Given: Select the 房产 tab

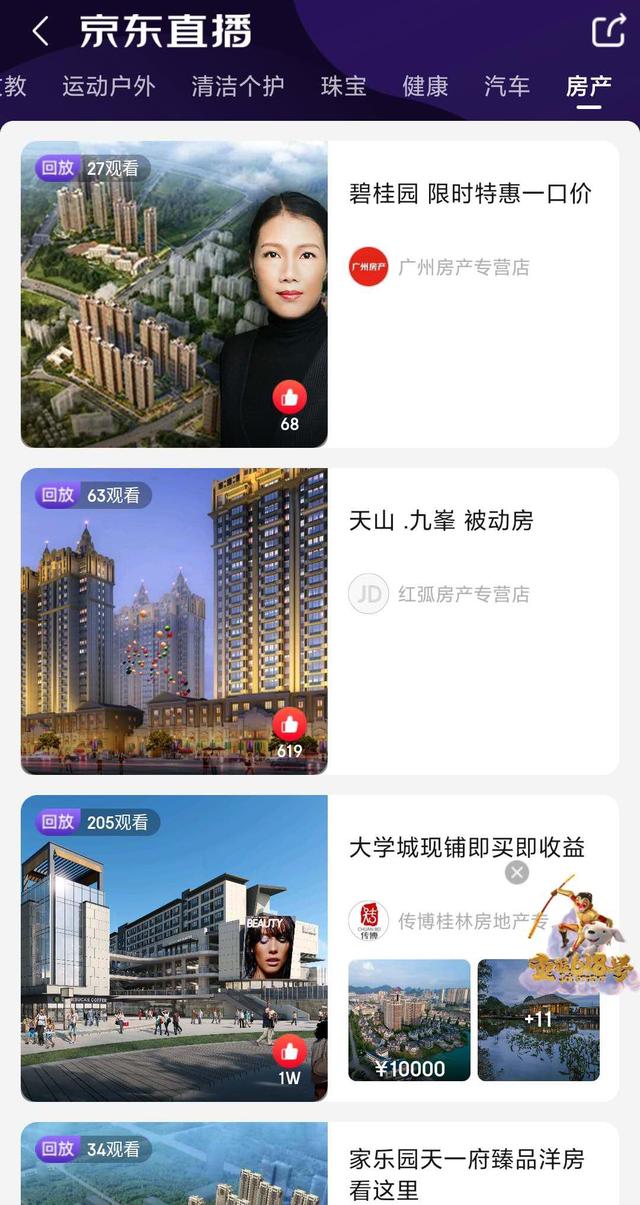Looking at the screenshot, I should [x=588, y=86].
